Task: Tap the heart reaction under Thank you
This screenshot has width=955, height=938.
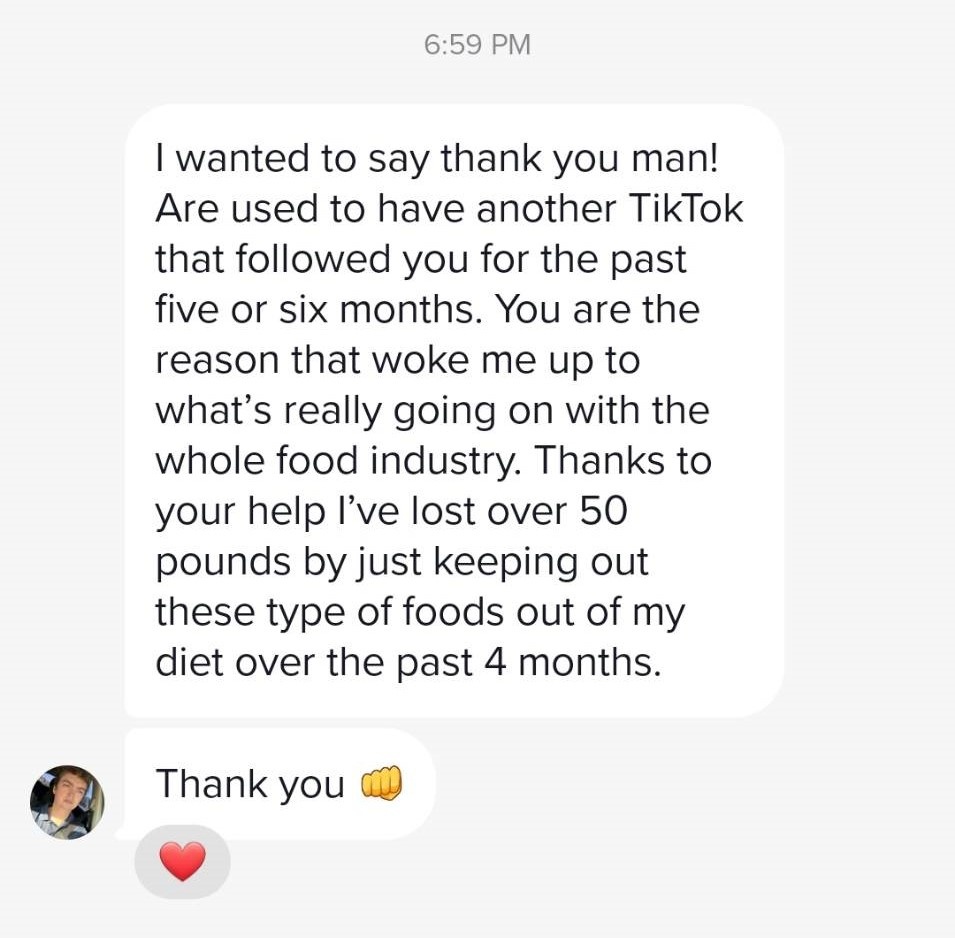Action: coord(182,862)
